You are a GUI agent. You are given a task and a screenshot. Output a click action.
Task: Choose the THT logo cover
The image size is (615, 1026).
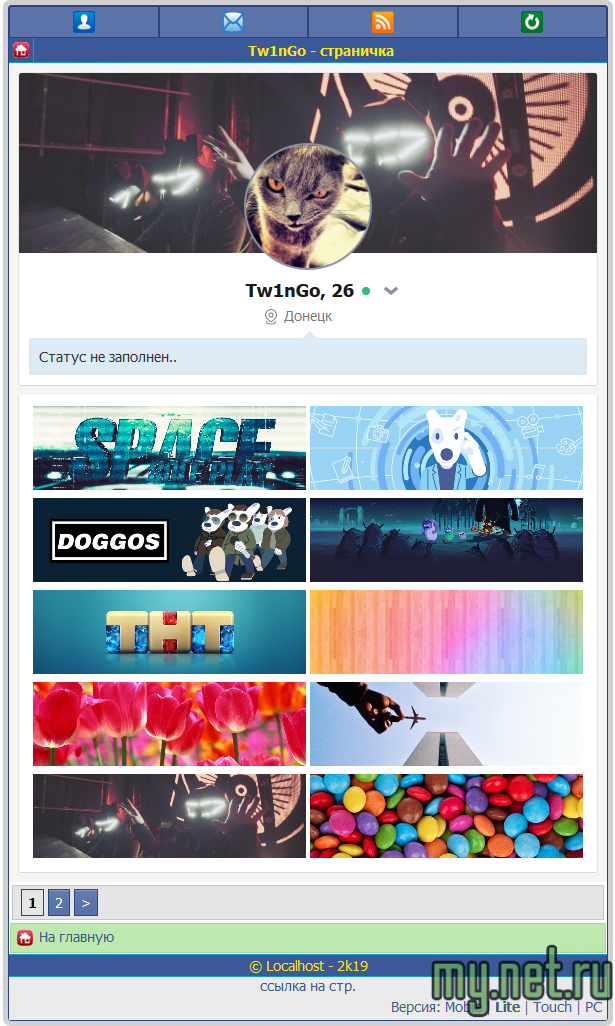[169, 632]
